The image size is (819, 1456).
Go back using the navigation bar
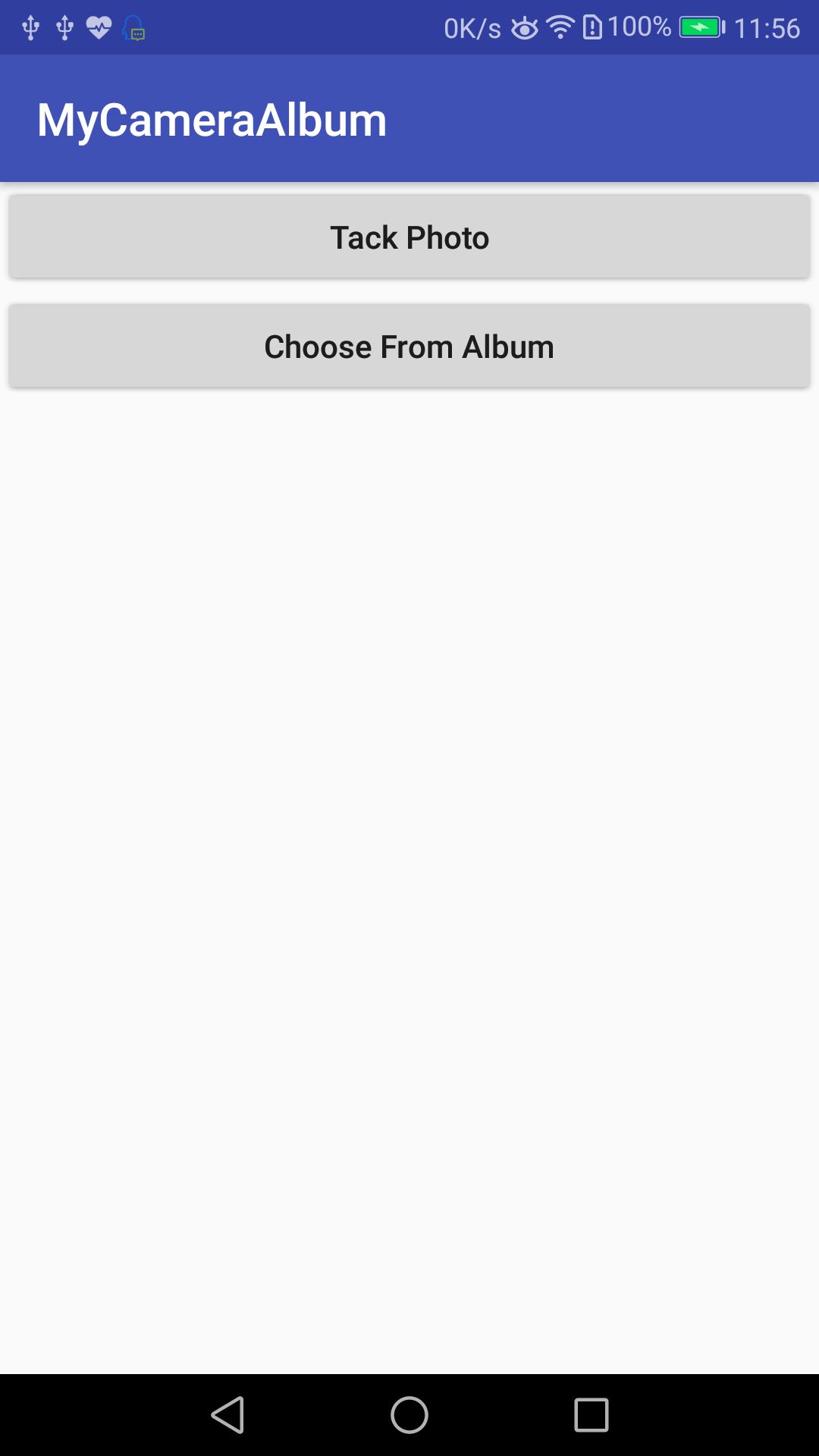click(x=227, y=1415)
